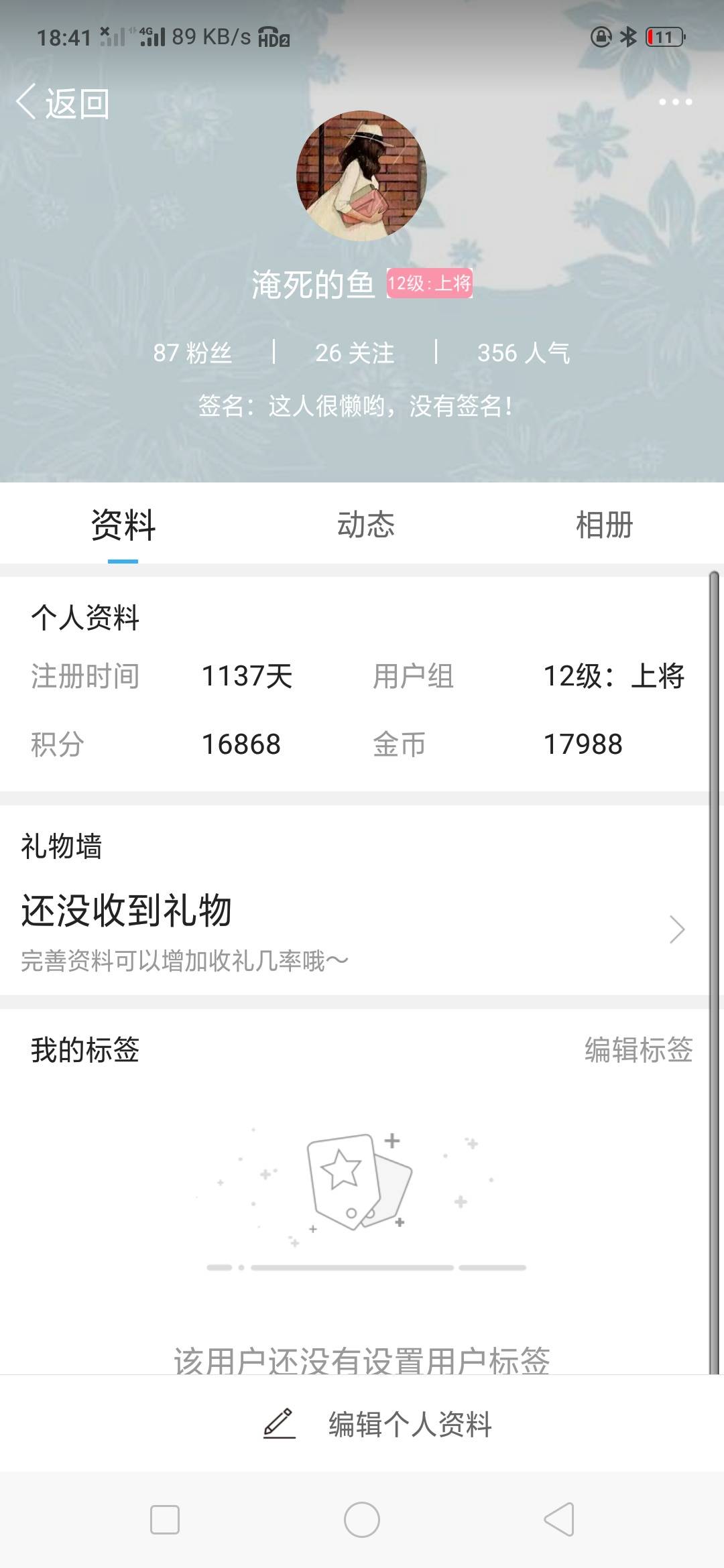Tap the profile avatar picture
Image resolution: width=724 pixels, height=1568 pixels.
point(361,176)
